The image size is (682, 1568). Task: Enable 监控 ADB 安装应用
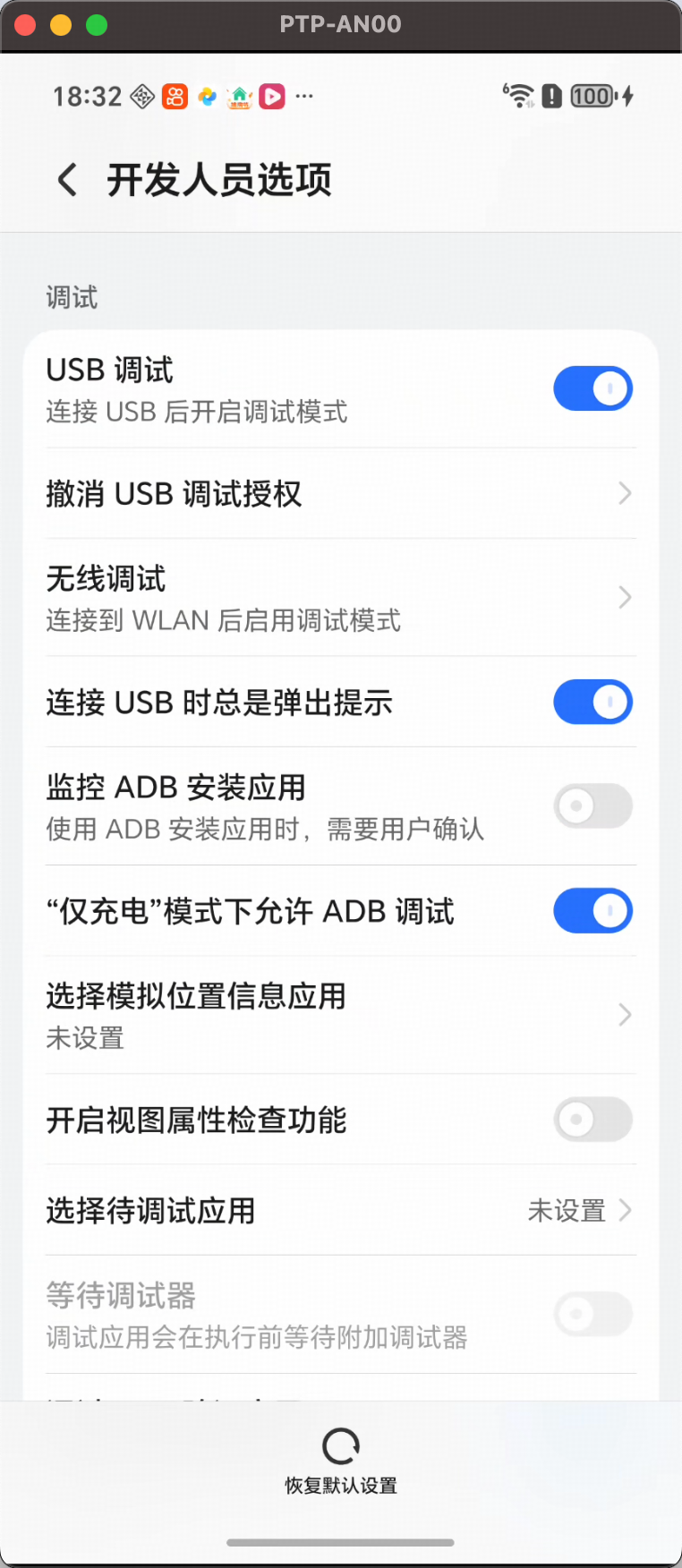coord(592,806)
